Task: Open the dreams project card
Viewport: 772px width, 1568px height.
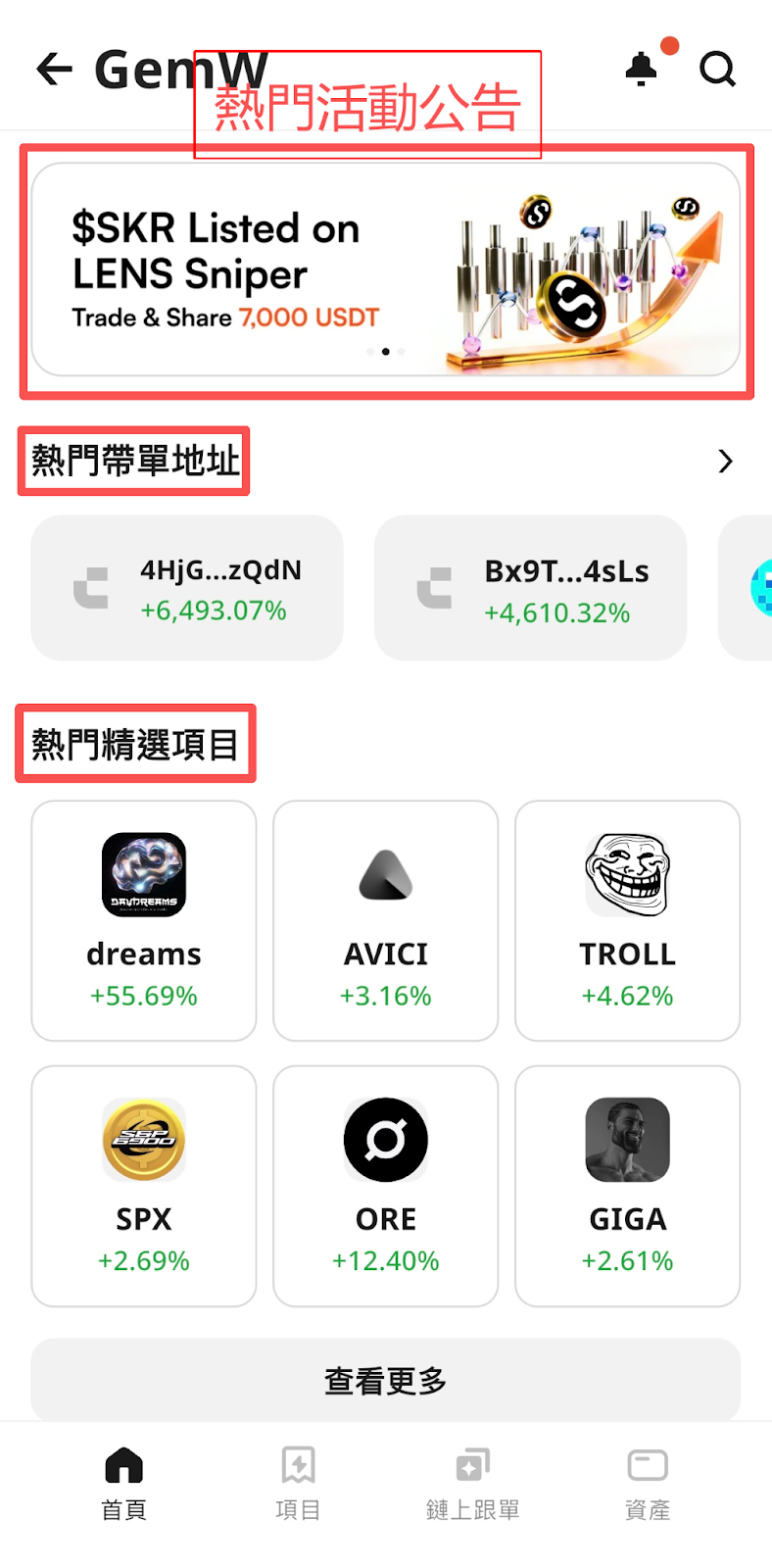Action: coord(144,920)
